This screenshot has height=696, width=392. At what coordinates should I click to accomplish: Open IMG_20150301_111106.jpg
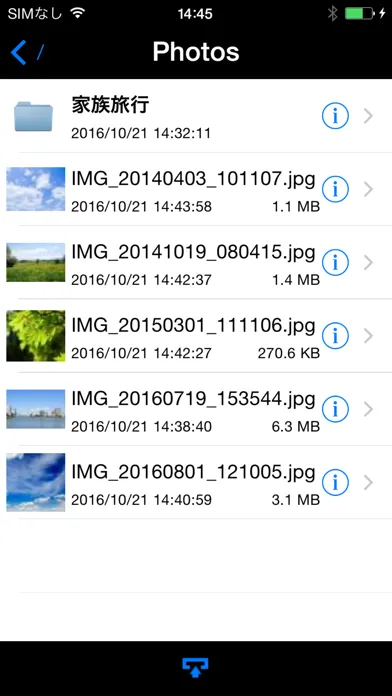[196, 336]
